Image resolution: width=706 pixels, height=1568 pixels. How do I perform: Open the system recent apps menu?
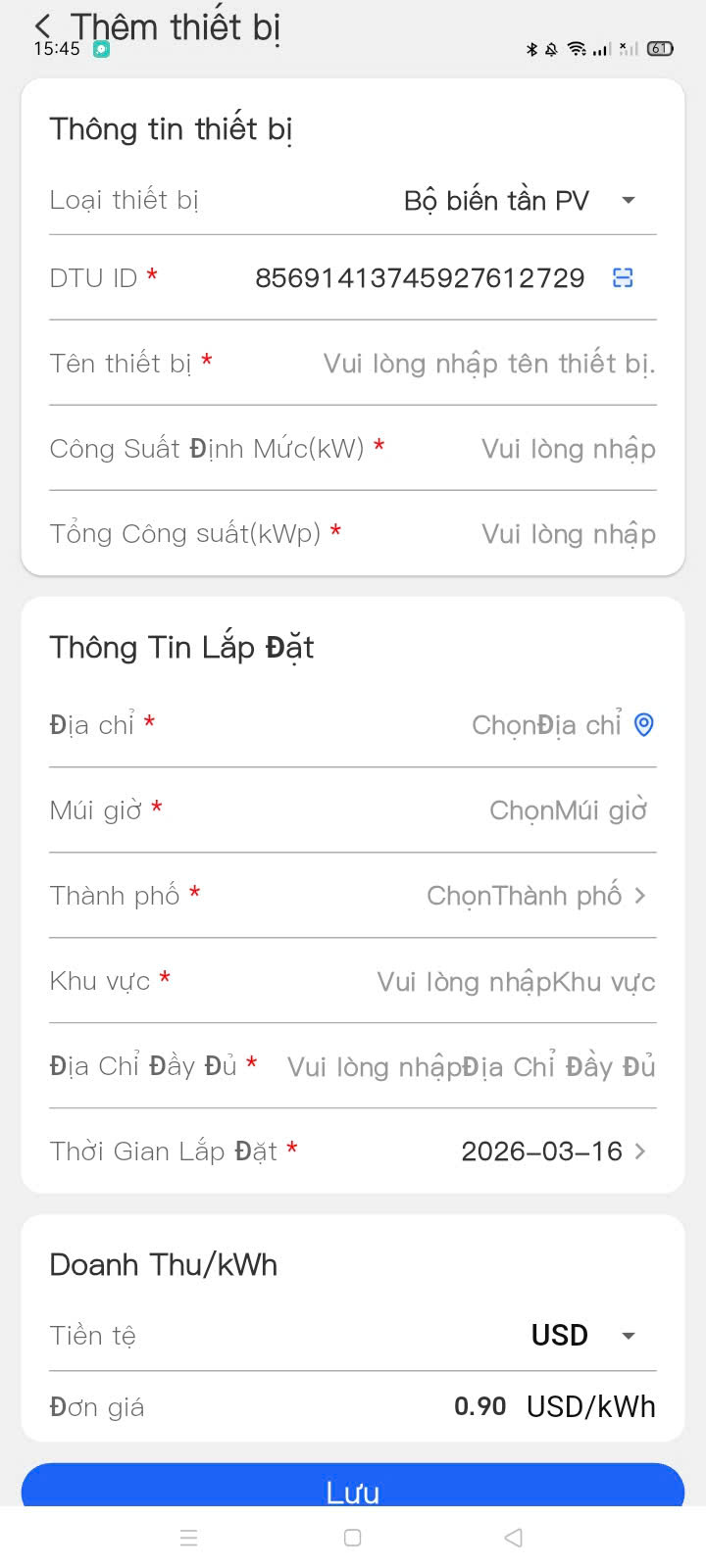pyautogui.click(x=189, y=1538)
